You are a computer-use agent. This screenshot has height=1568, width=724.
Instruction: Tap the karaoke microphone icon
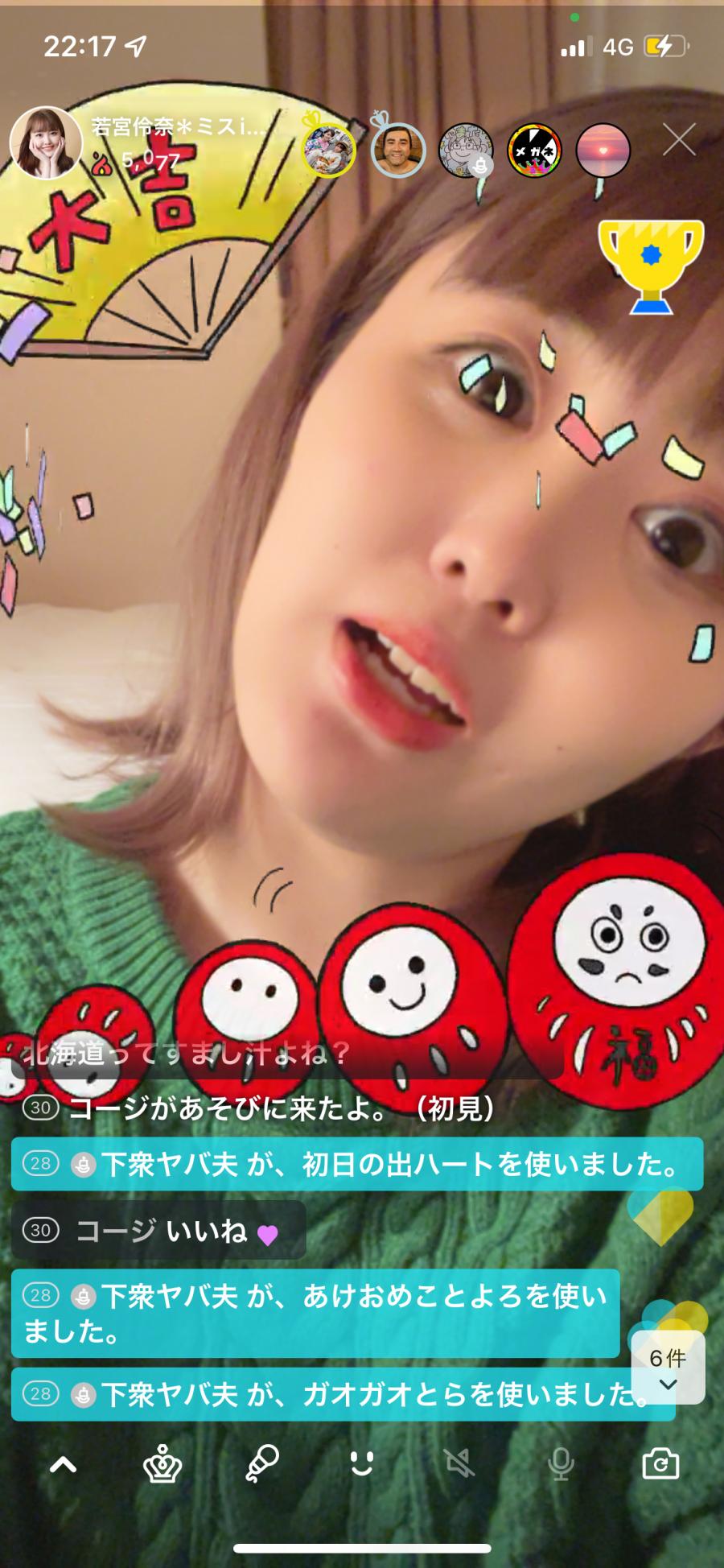[x=262, y=1464]
